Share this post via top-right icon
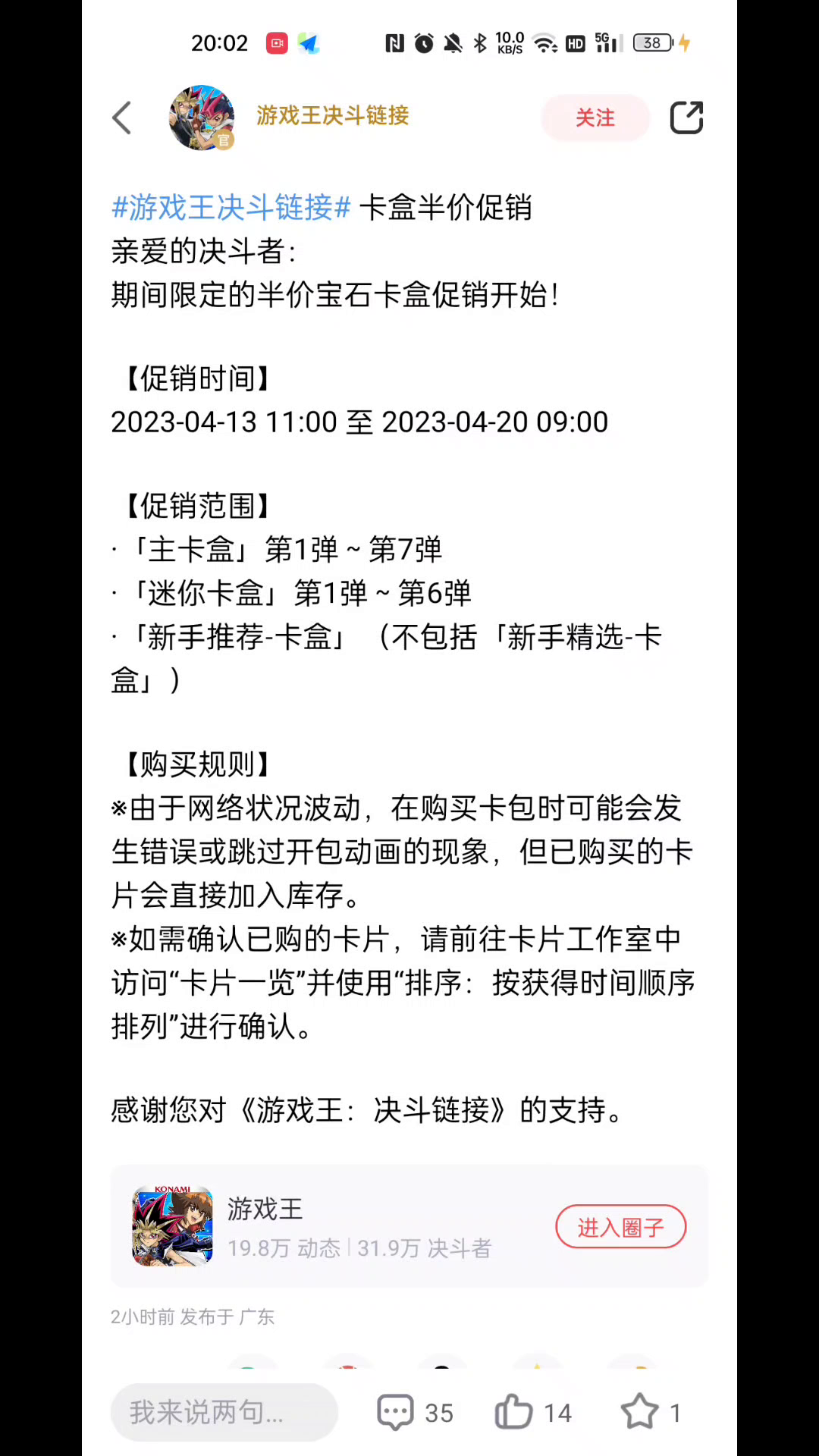819x1456 pixels. click(x=687, y=118)
